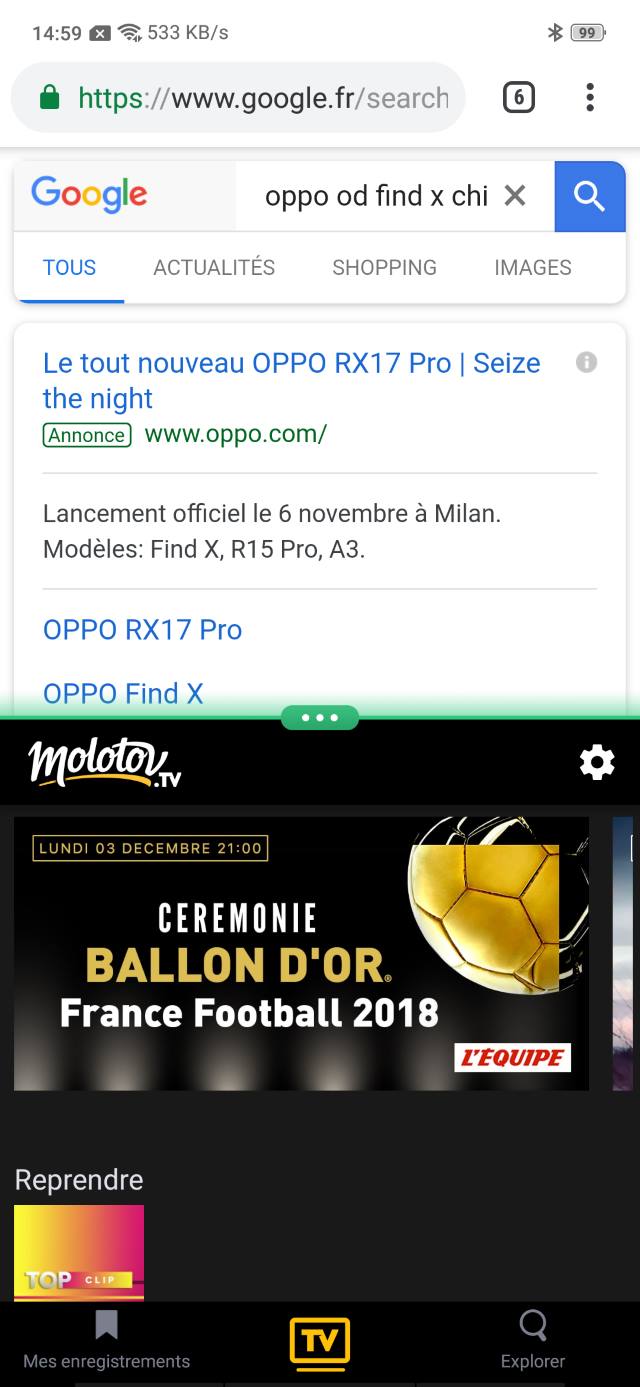Resume the Top Clip program thumbnail
Image resolution: width=640 pixels, height=1387 pixels.
tap(79, 1250)
